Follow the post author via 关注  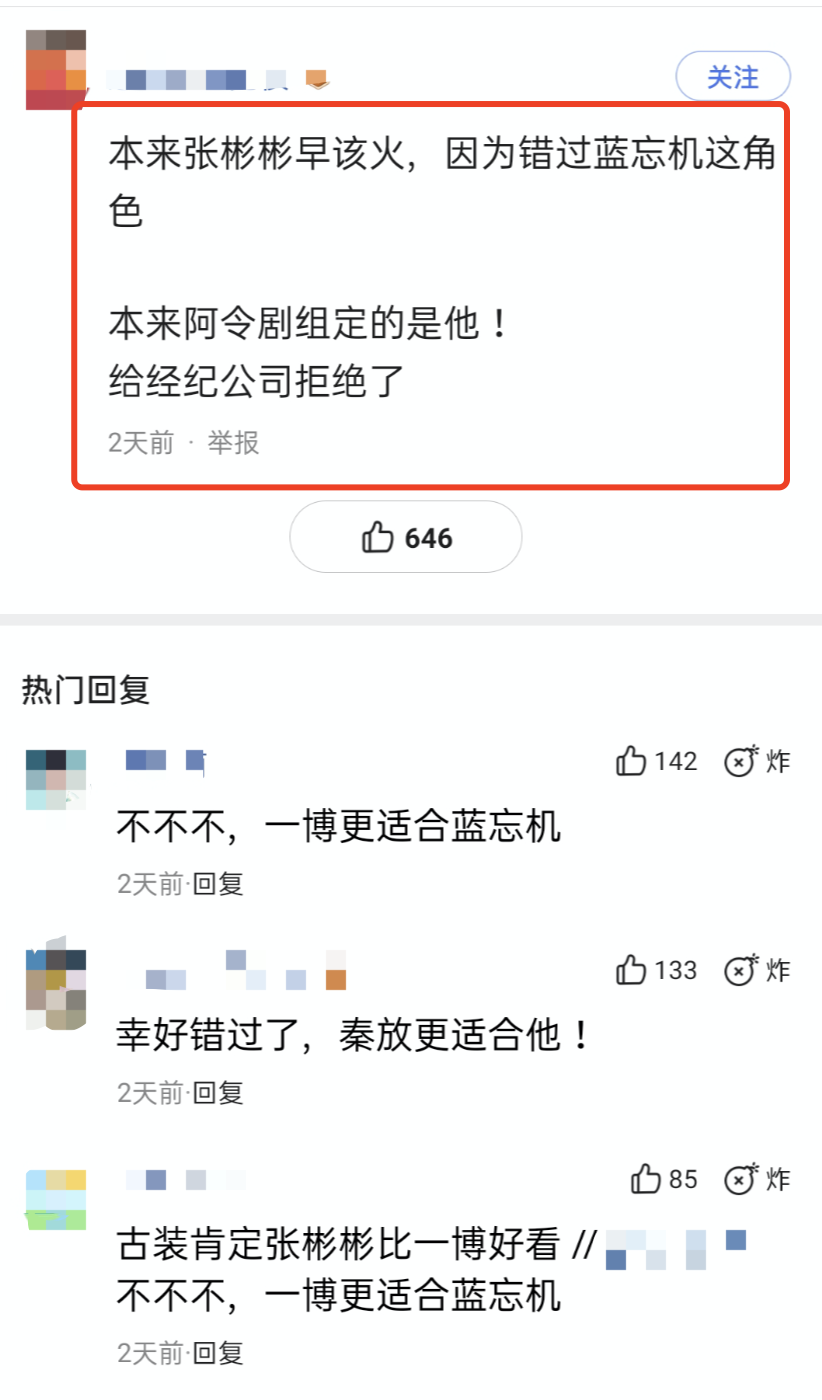pos(733,77)
